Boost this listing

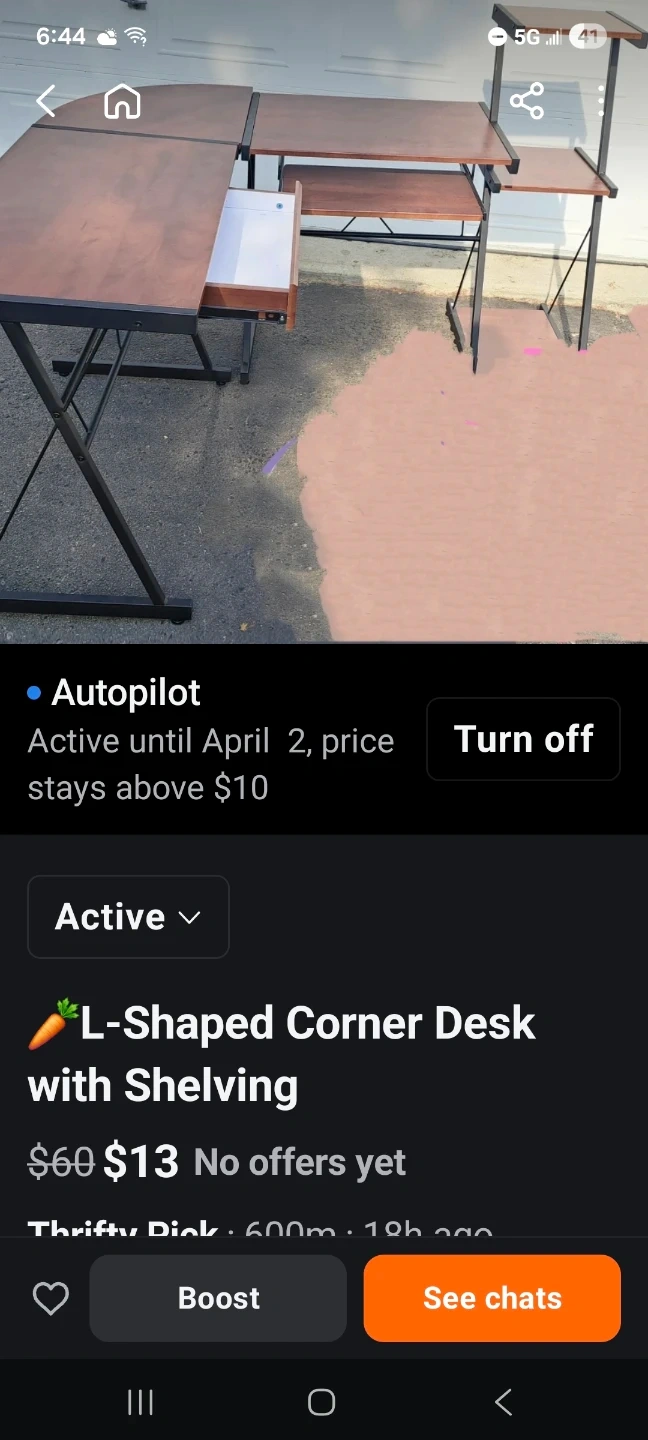[218, 1298]
